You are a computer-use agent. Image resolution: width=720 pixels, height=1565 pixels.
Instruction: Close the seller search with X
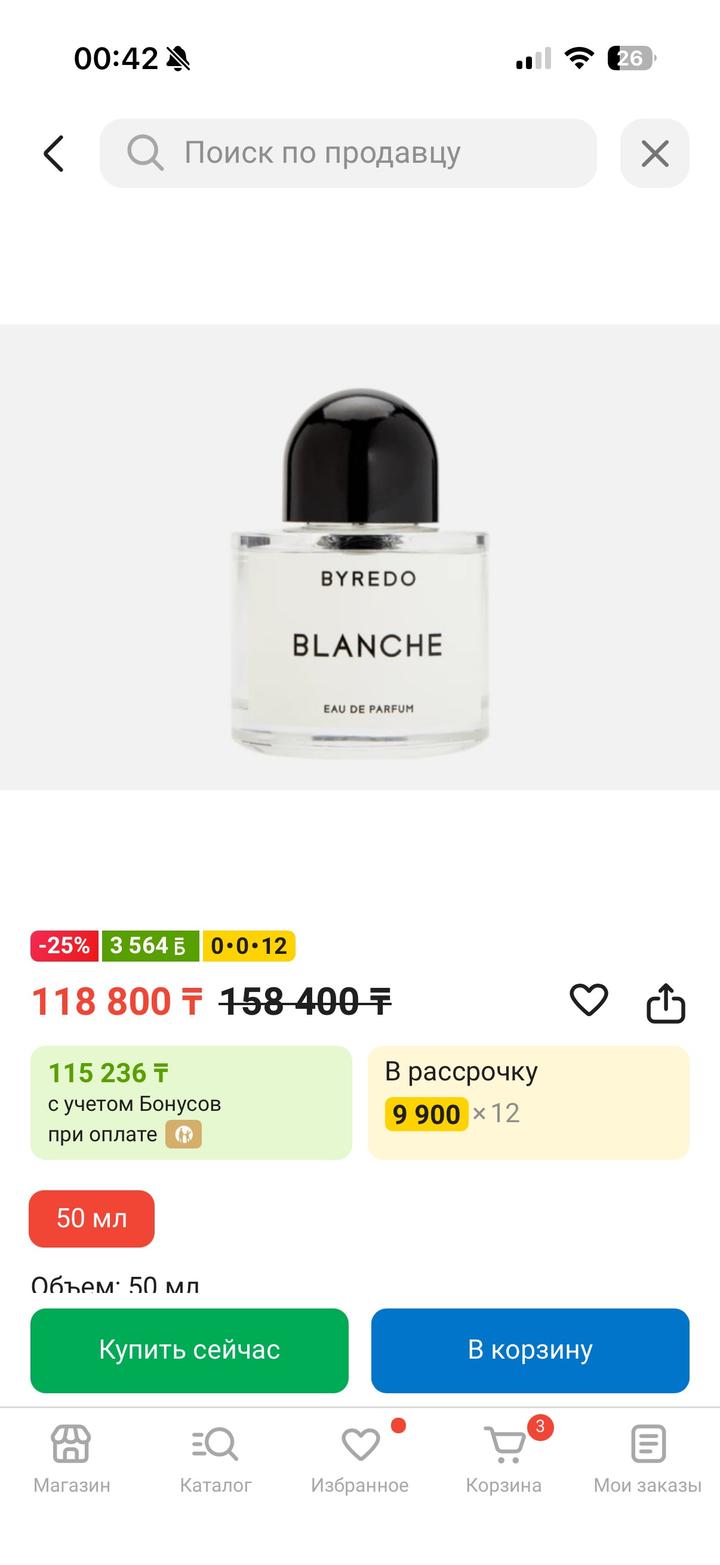pyautogui.click(x=654, y=154)
